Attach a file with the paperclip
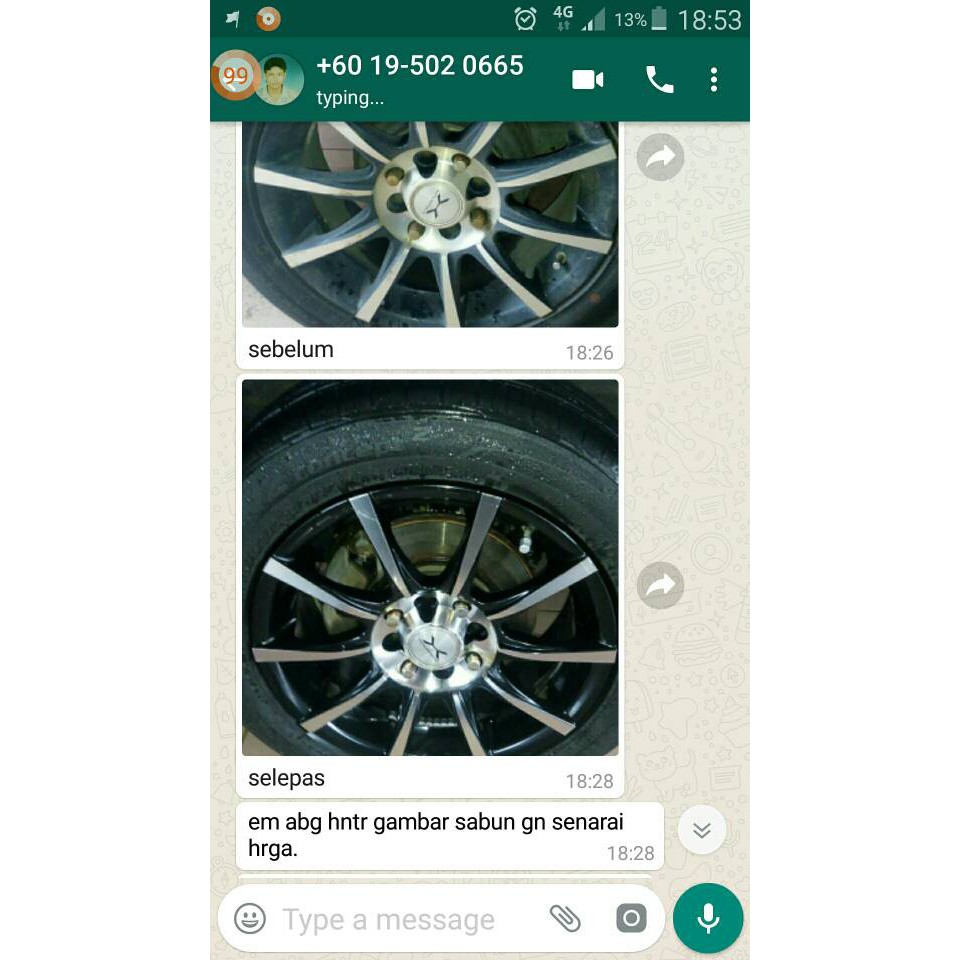This screenshot has width=960, height=960. (564, 918)
